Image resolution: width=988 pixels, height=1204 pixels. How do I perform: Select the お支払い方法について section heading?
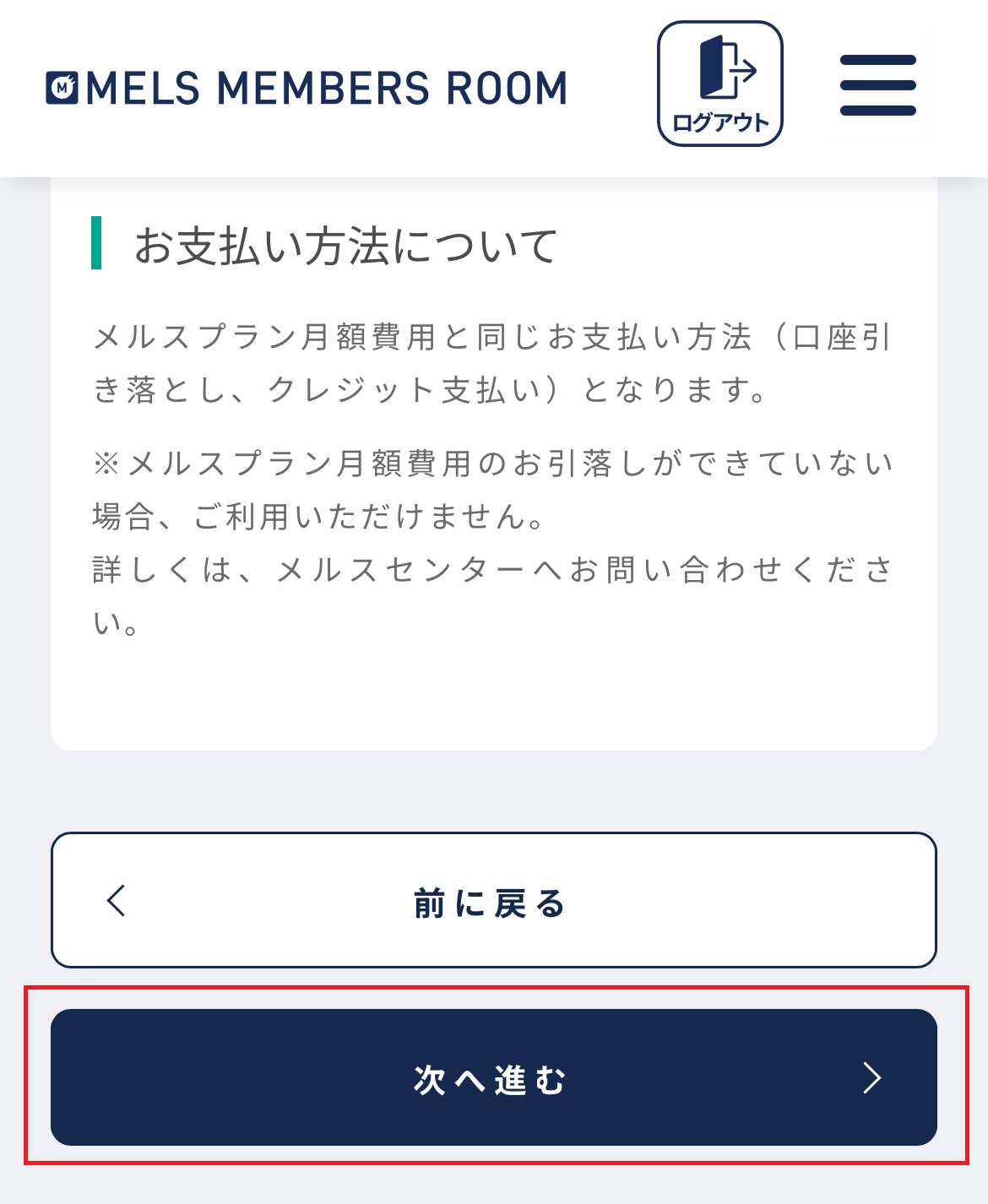click(346, 243)
